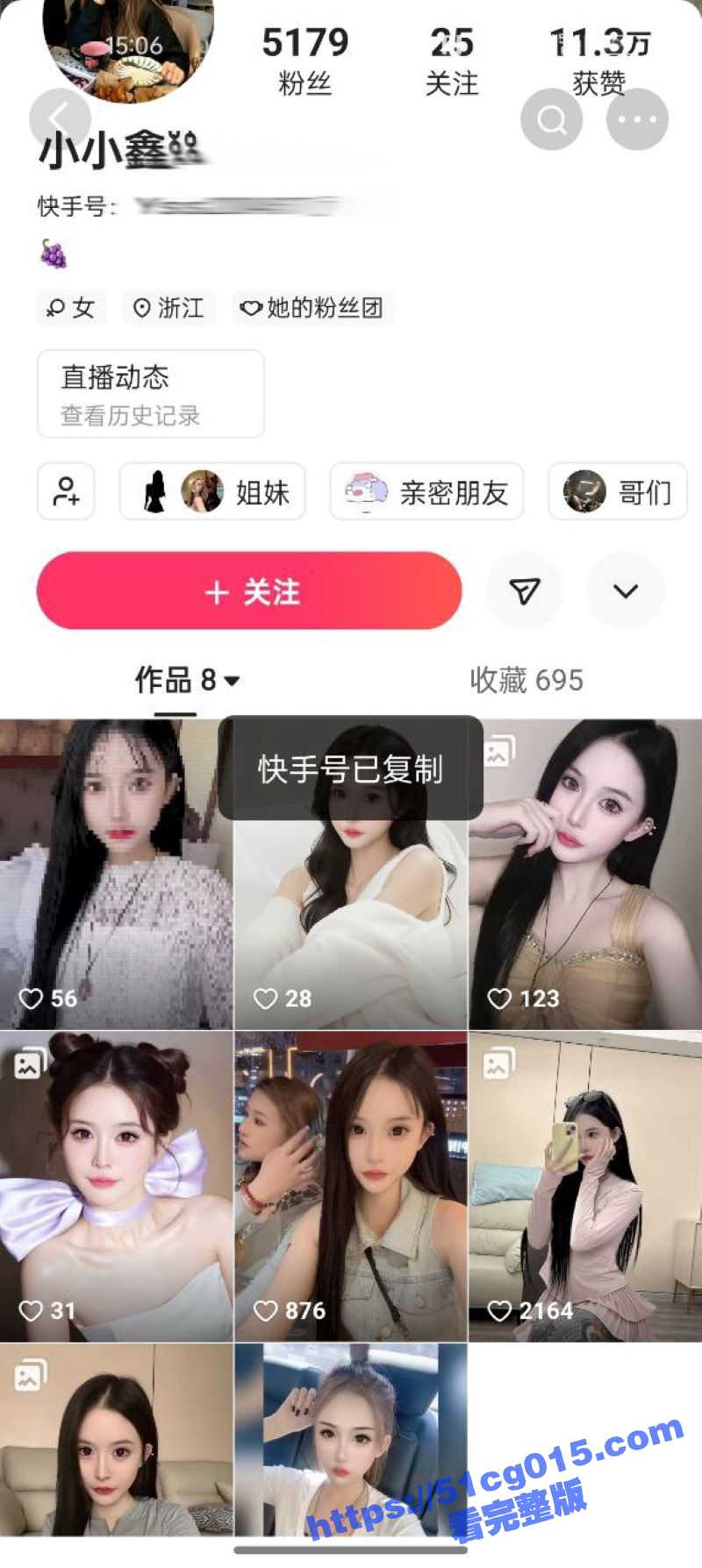The width and height of the screenshot is (702, 1568).
Task: Open the 姐妹 friend group
Action: pyautogui.click(x=211, y=492)
